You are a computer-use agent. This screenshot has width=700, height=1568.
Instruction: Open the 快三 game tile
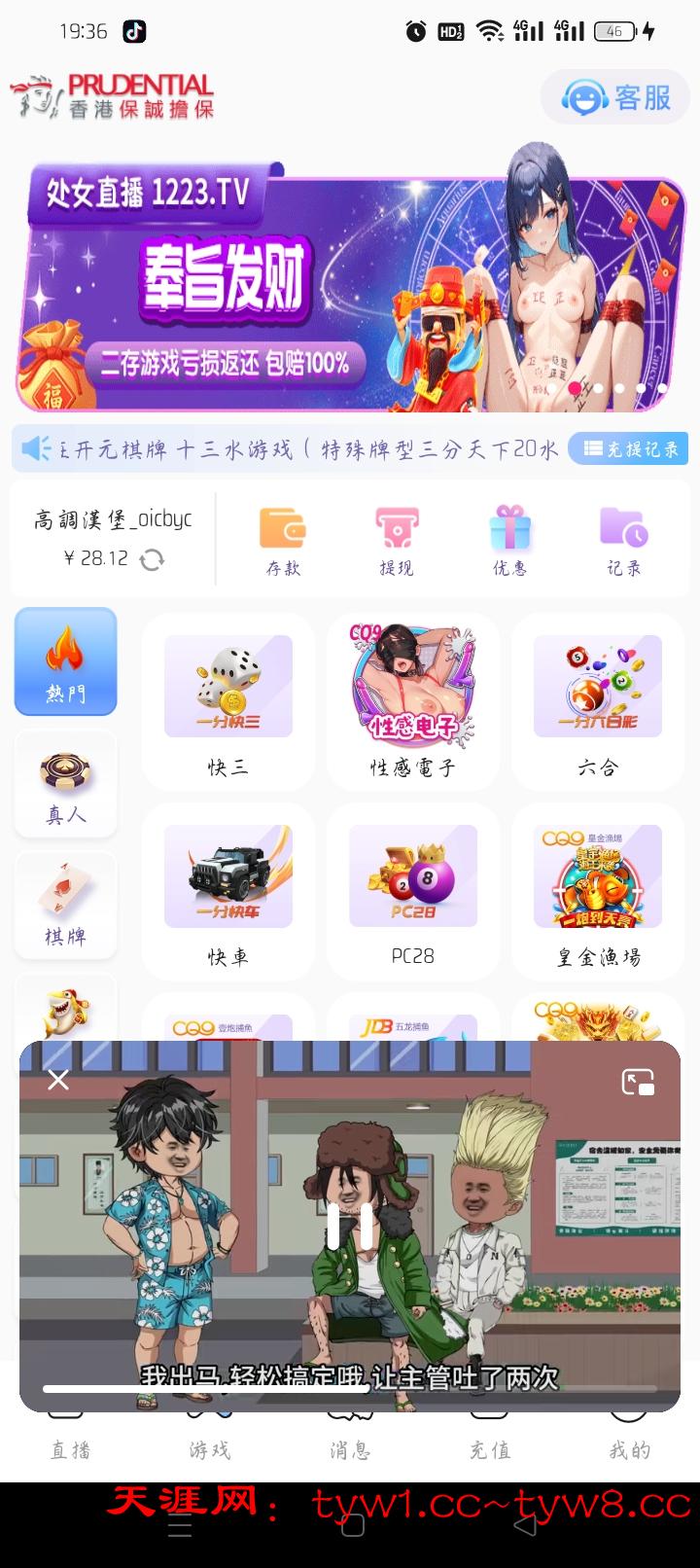228,700
